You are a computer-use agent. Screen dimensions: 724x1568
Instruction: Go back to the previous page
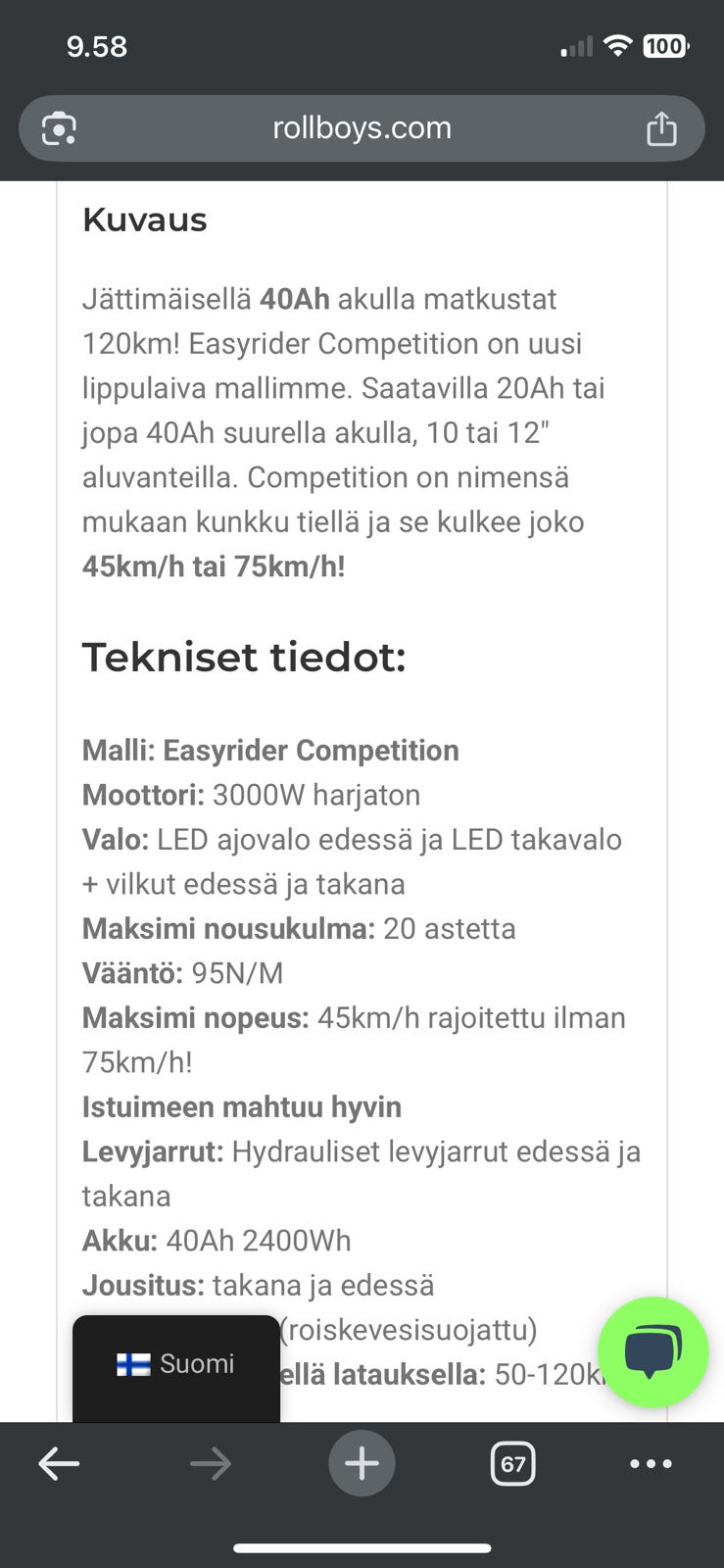tap(59, 1464)
